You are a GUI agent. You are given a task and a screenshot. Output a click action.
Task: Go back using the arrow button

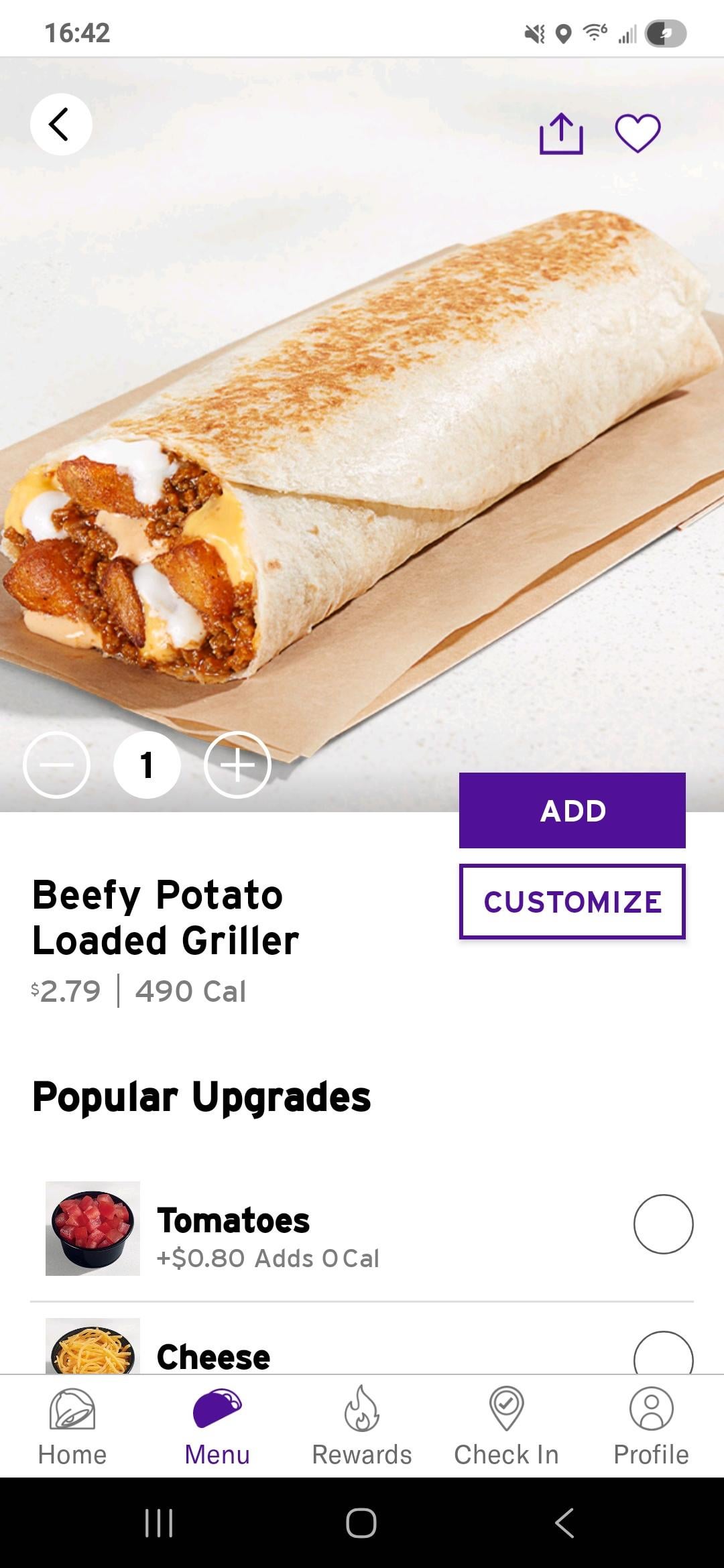[x=61, y=125]
